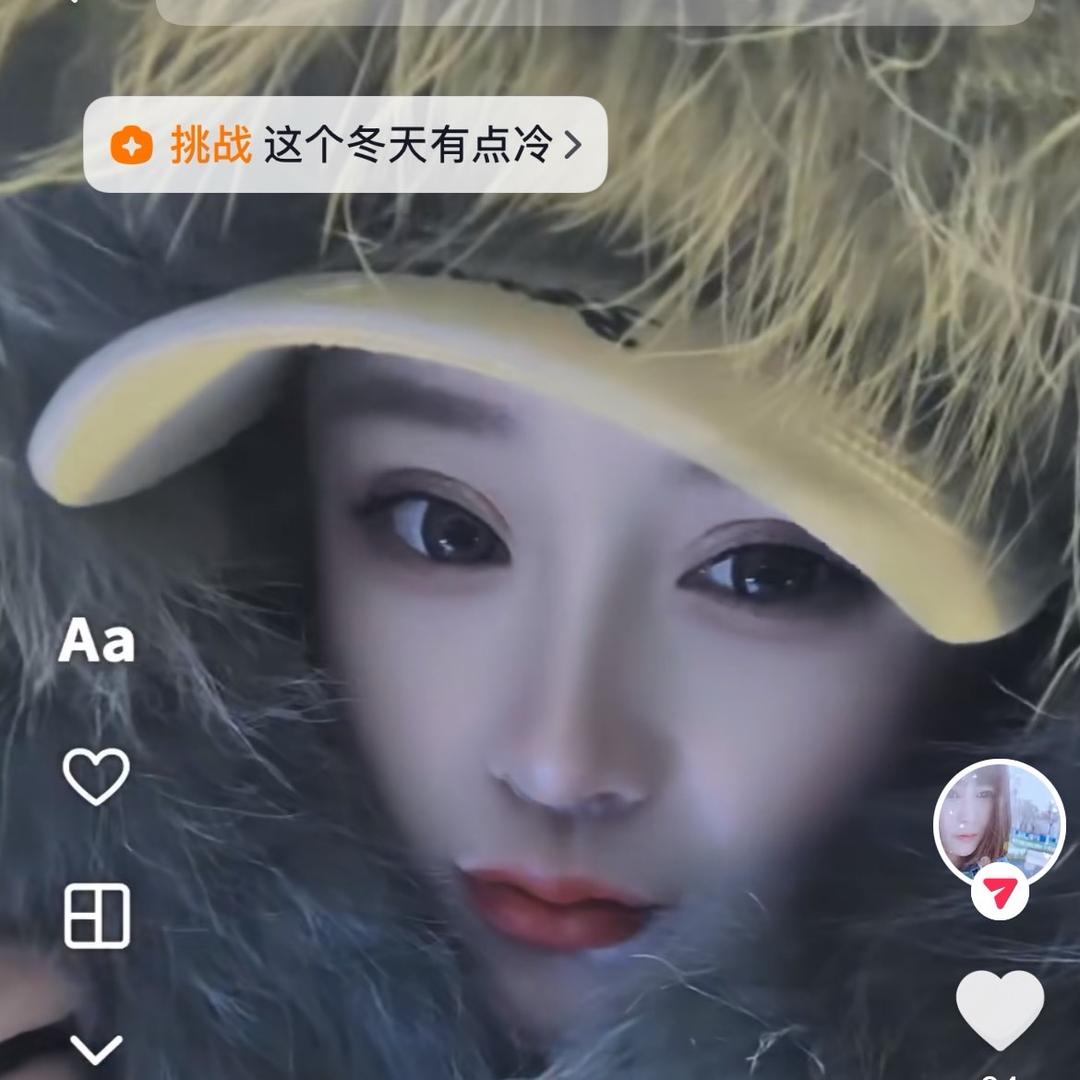
Task: Expand more tools with the down chevron
Action: point(96,1049)
